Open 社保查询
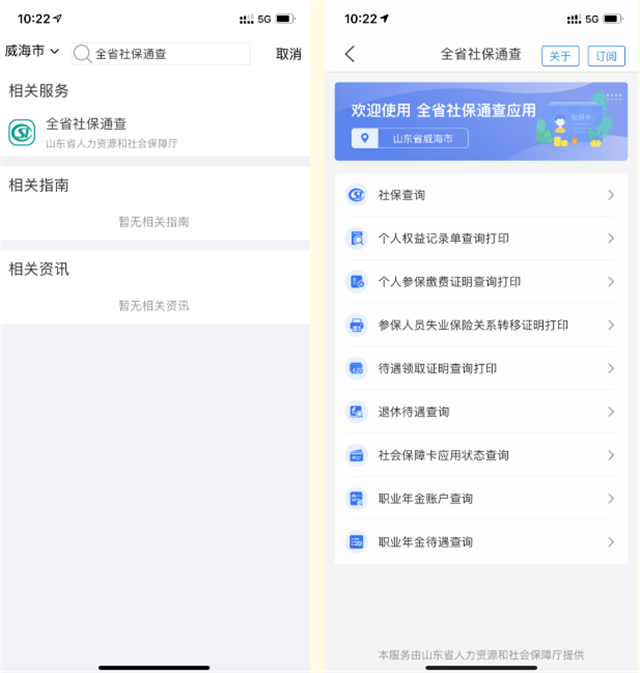Screen dimensions: 640x673 [x=480, y=195]
